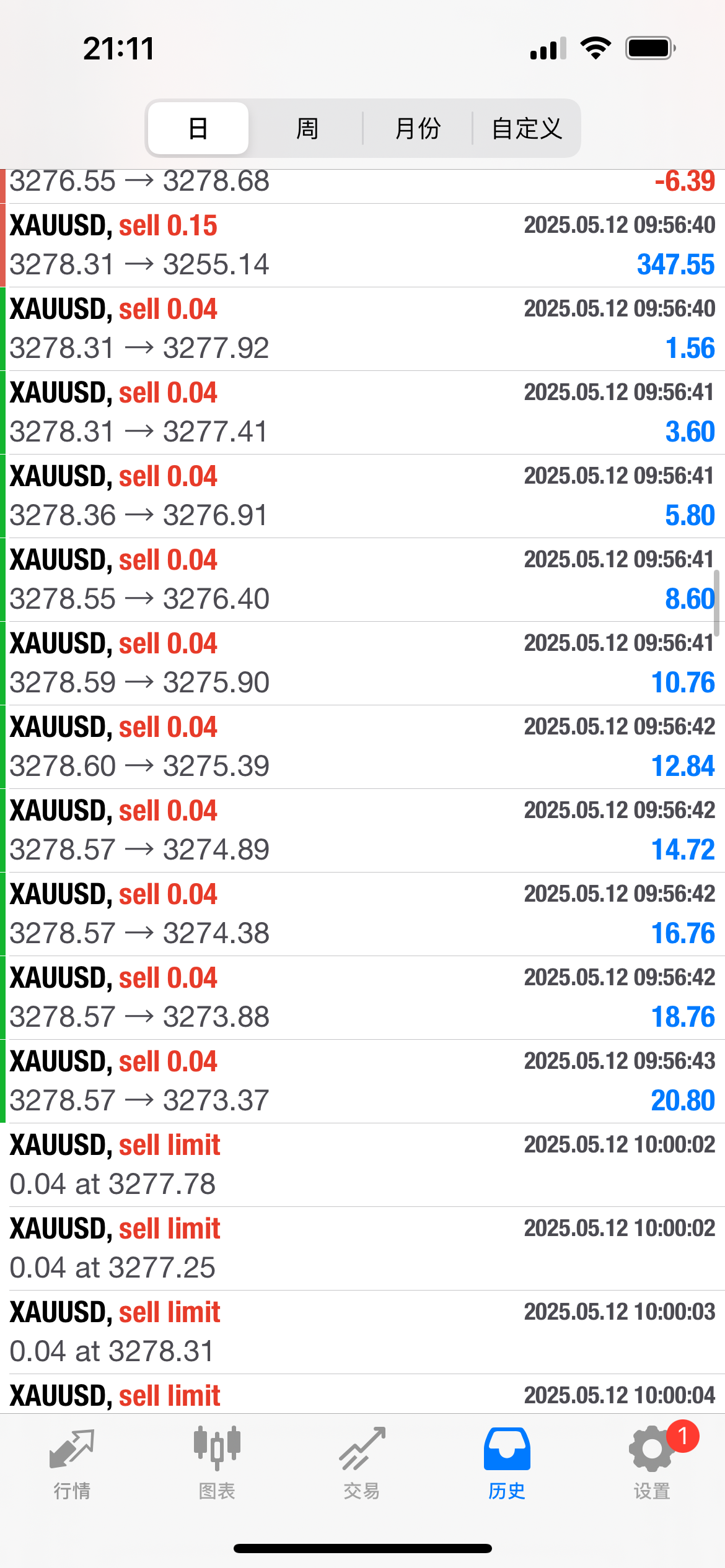View the trade with 5.80 profit
725x1568 pixels.
point(362,496)
